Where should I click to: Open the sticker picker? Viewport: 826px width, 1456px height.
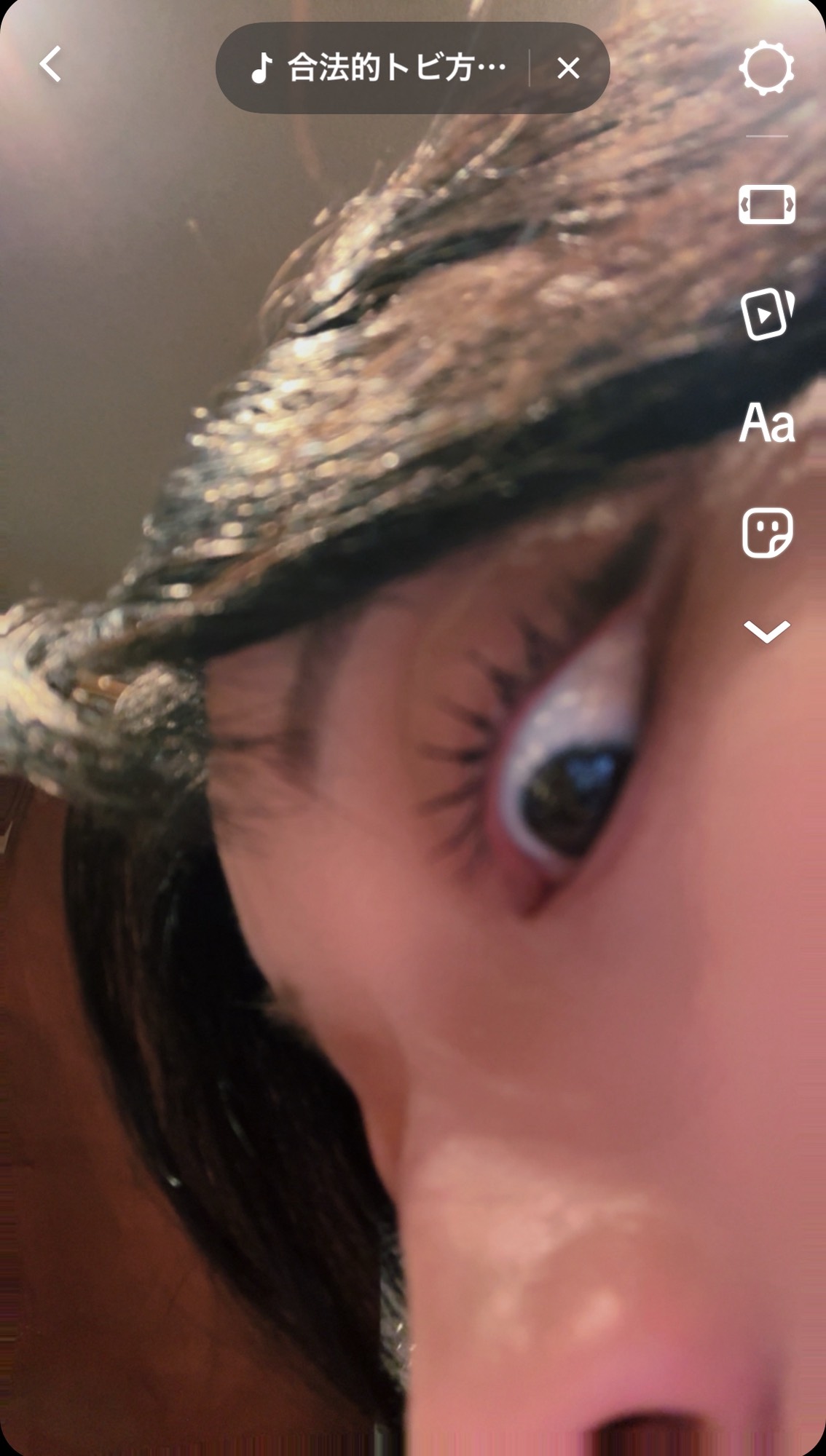[x=766, y=533]
